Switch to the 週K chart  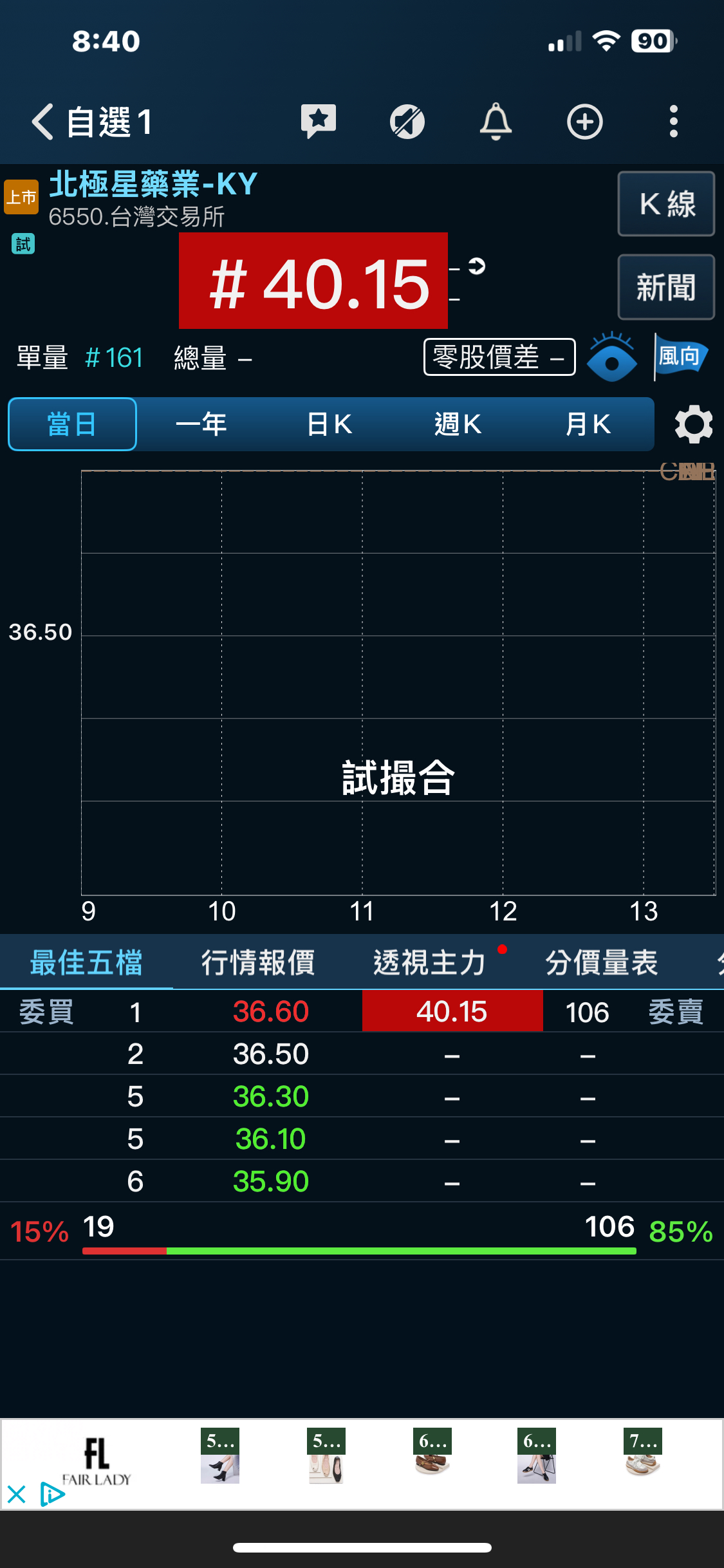pyautogui.click(x=458, y=424)
